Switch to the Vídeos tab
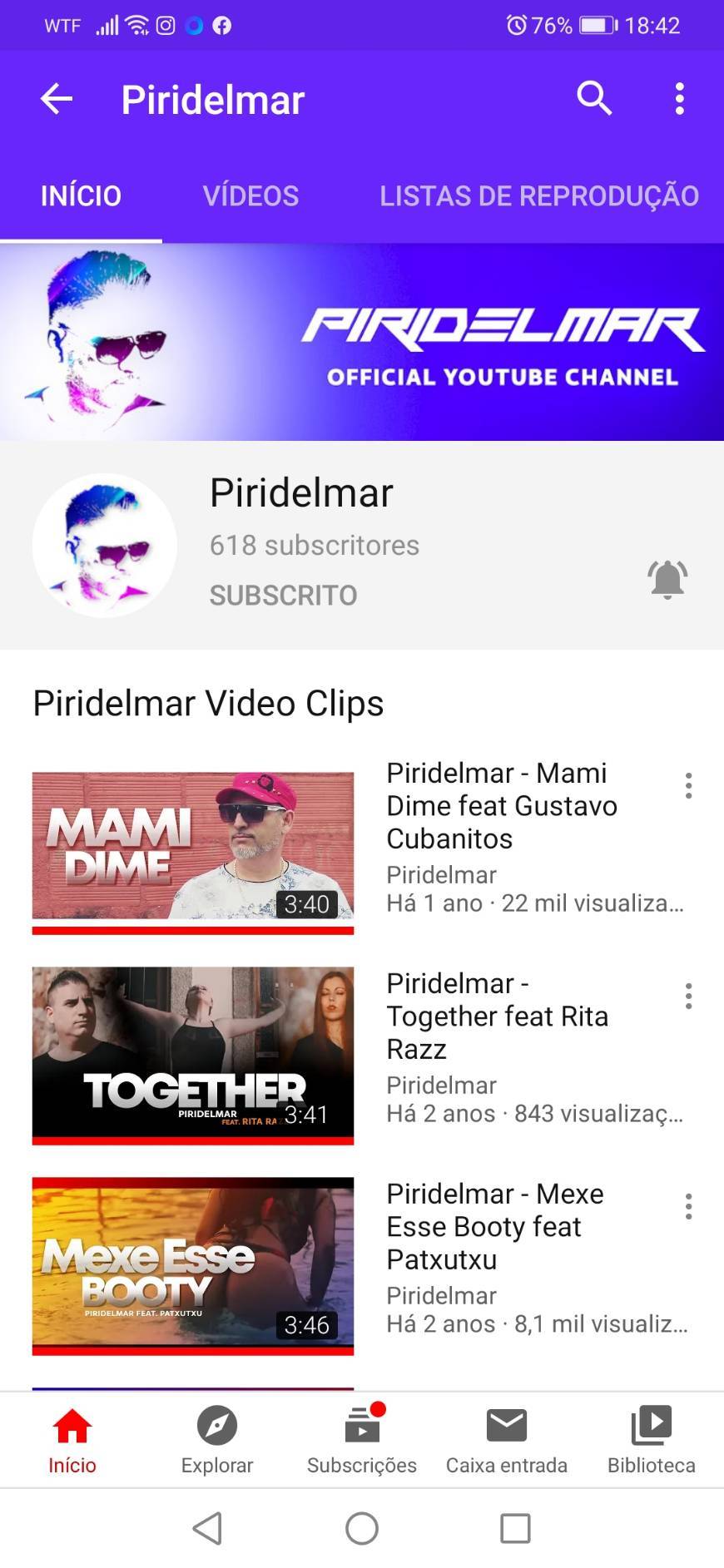The height and width of the screenshot is (1568, 724). click(250, 195)
